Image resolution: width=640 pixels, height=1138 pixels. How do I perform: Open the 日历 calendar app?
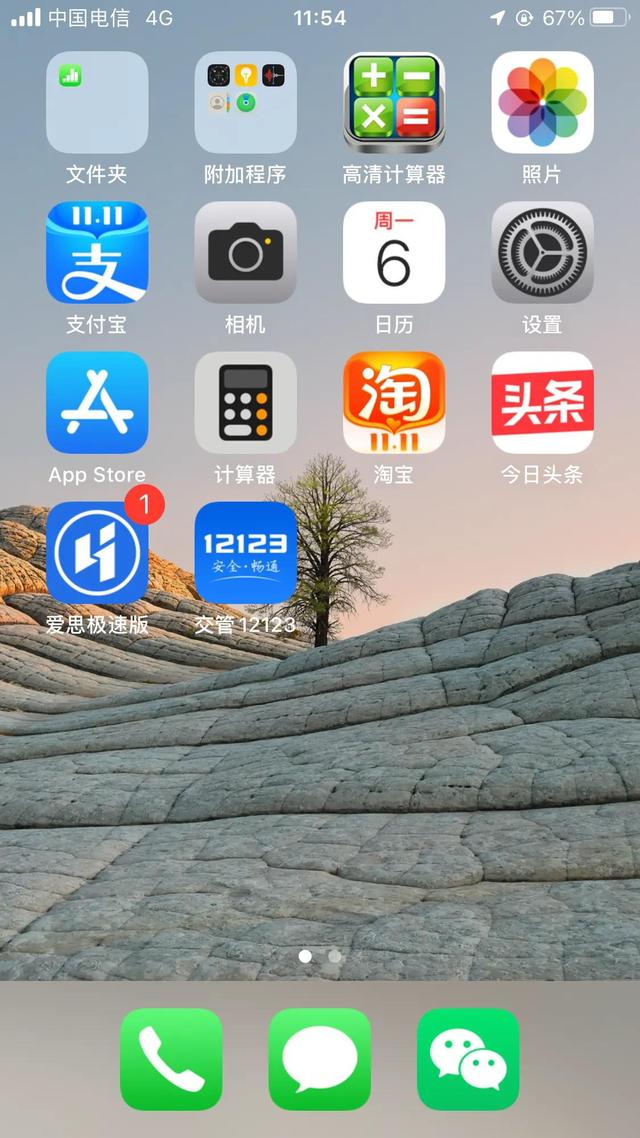click(394, 253)
